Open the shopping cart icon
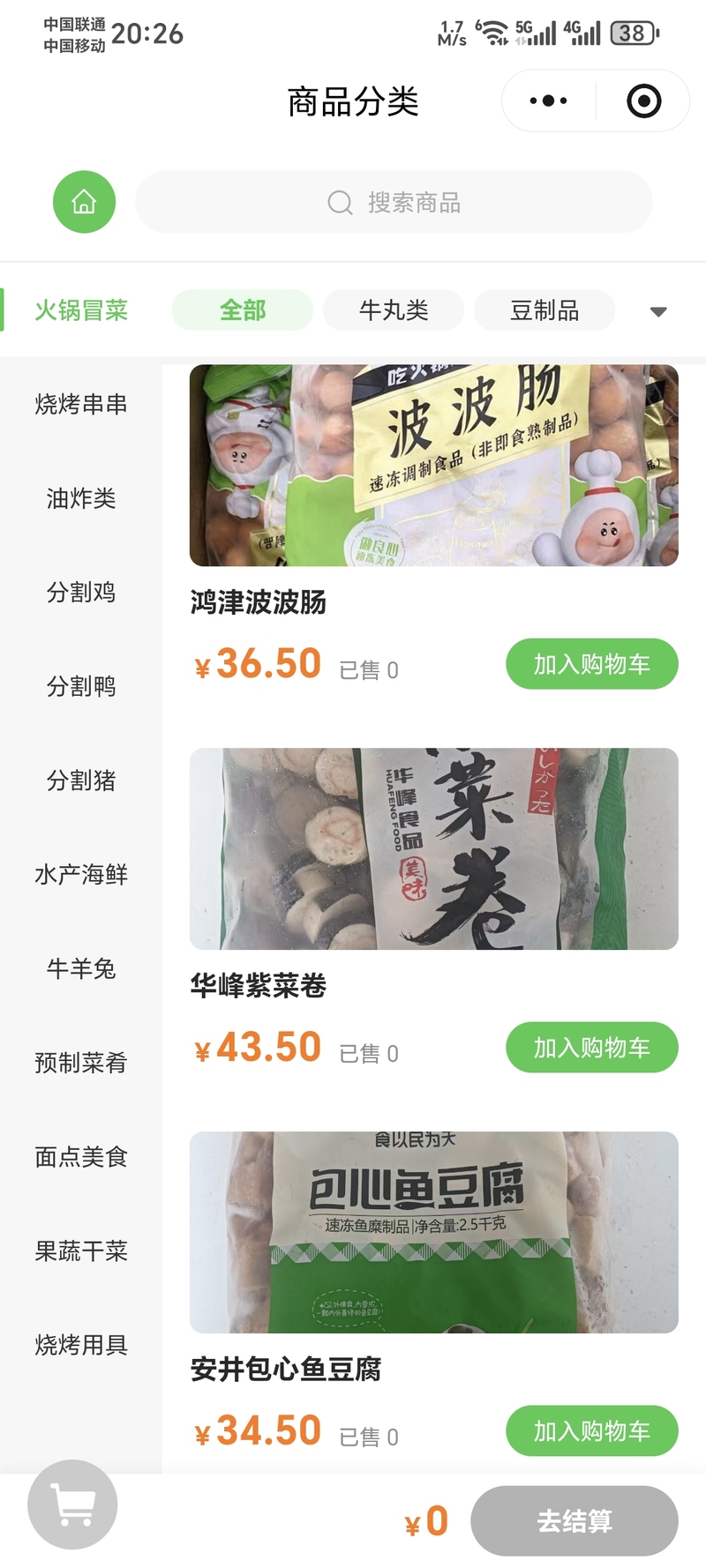The height and width of the screenshot is (1568, 706). point(72,1505)
